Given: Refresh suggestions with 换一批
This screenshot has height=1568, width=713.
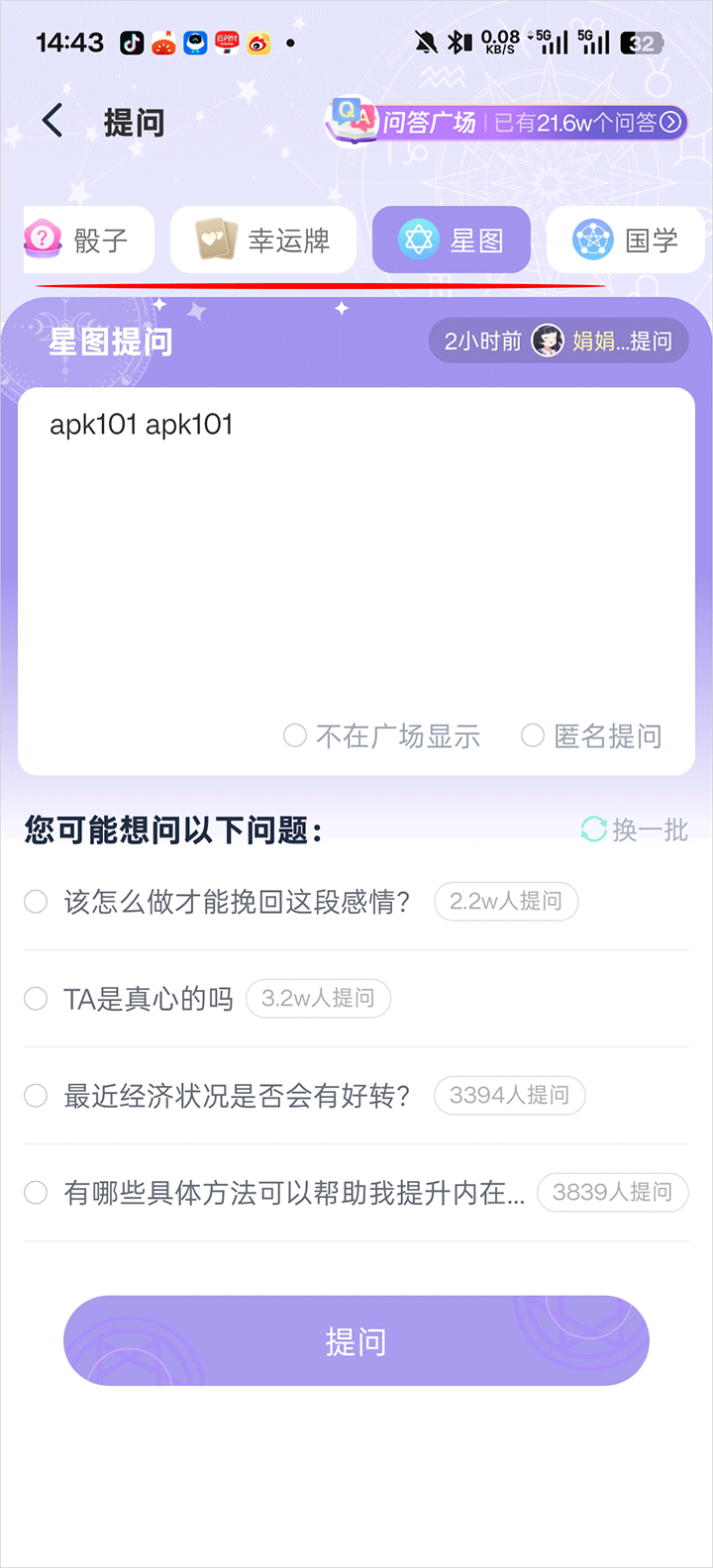Looking at the screenshot, I should pyautogui.click(x=635, y=830).
